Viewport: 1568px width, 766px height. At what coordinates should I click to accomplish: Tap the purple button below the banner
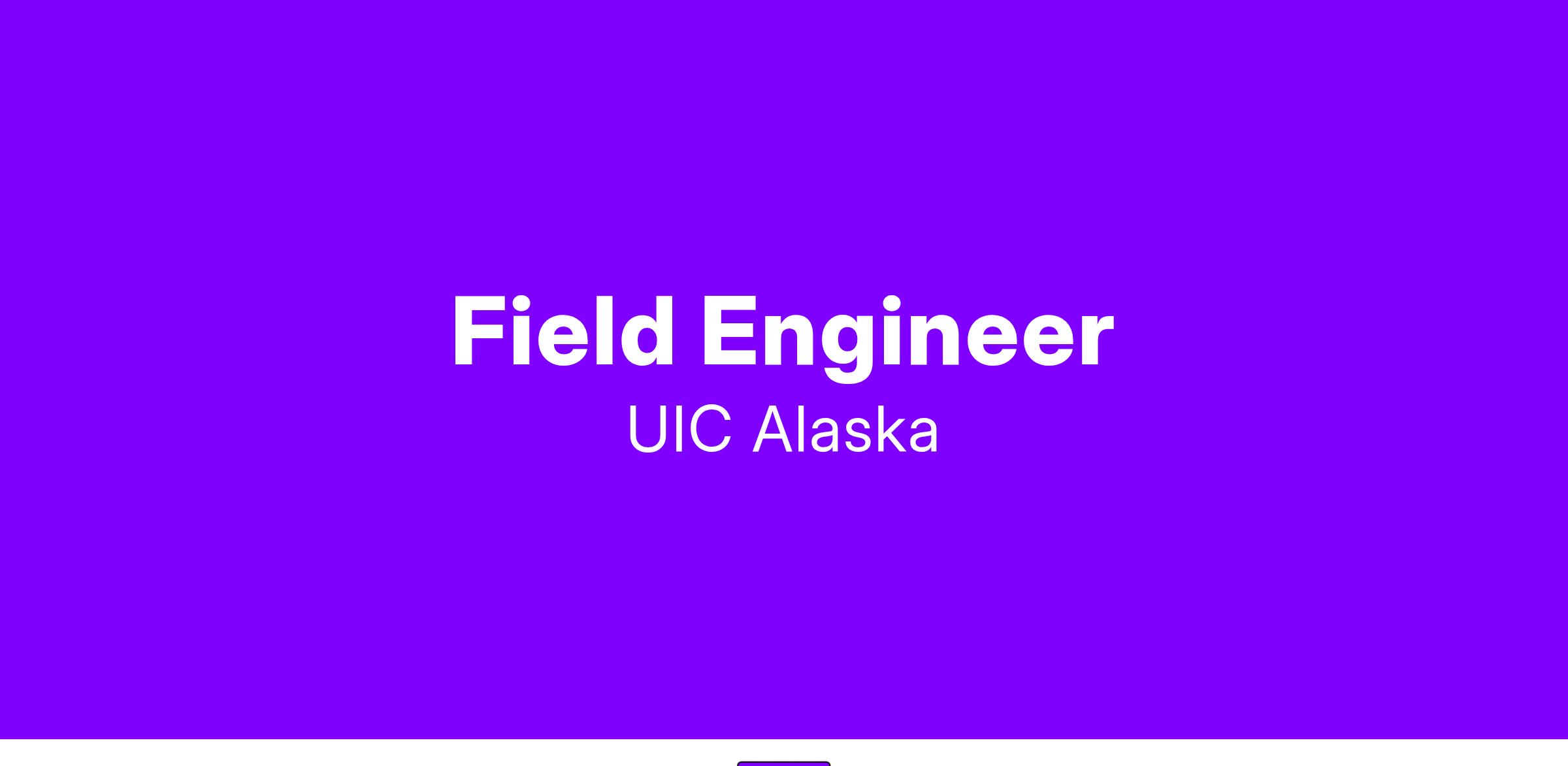tap(783, 763)
